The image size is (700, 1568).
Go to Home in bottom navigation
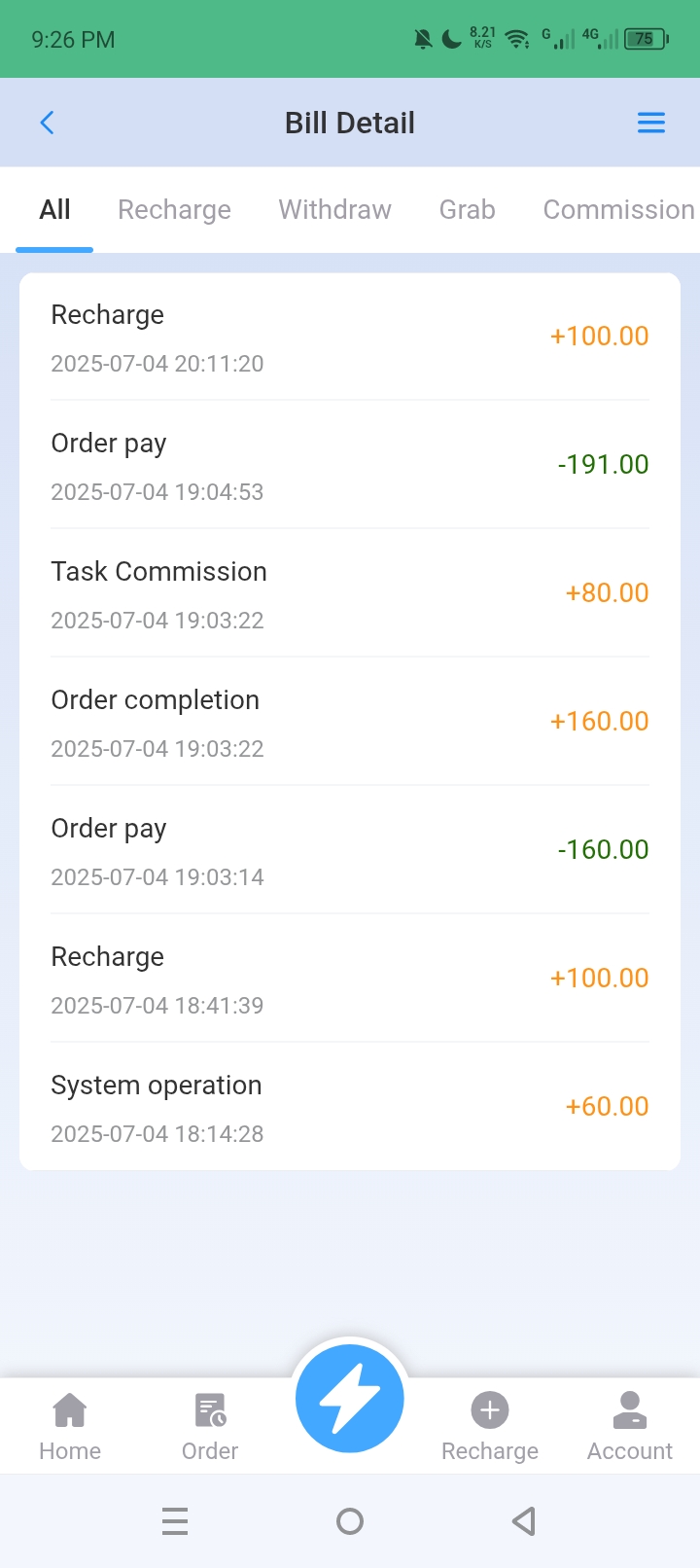point(70,1426)
